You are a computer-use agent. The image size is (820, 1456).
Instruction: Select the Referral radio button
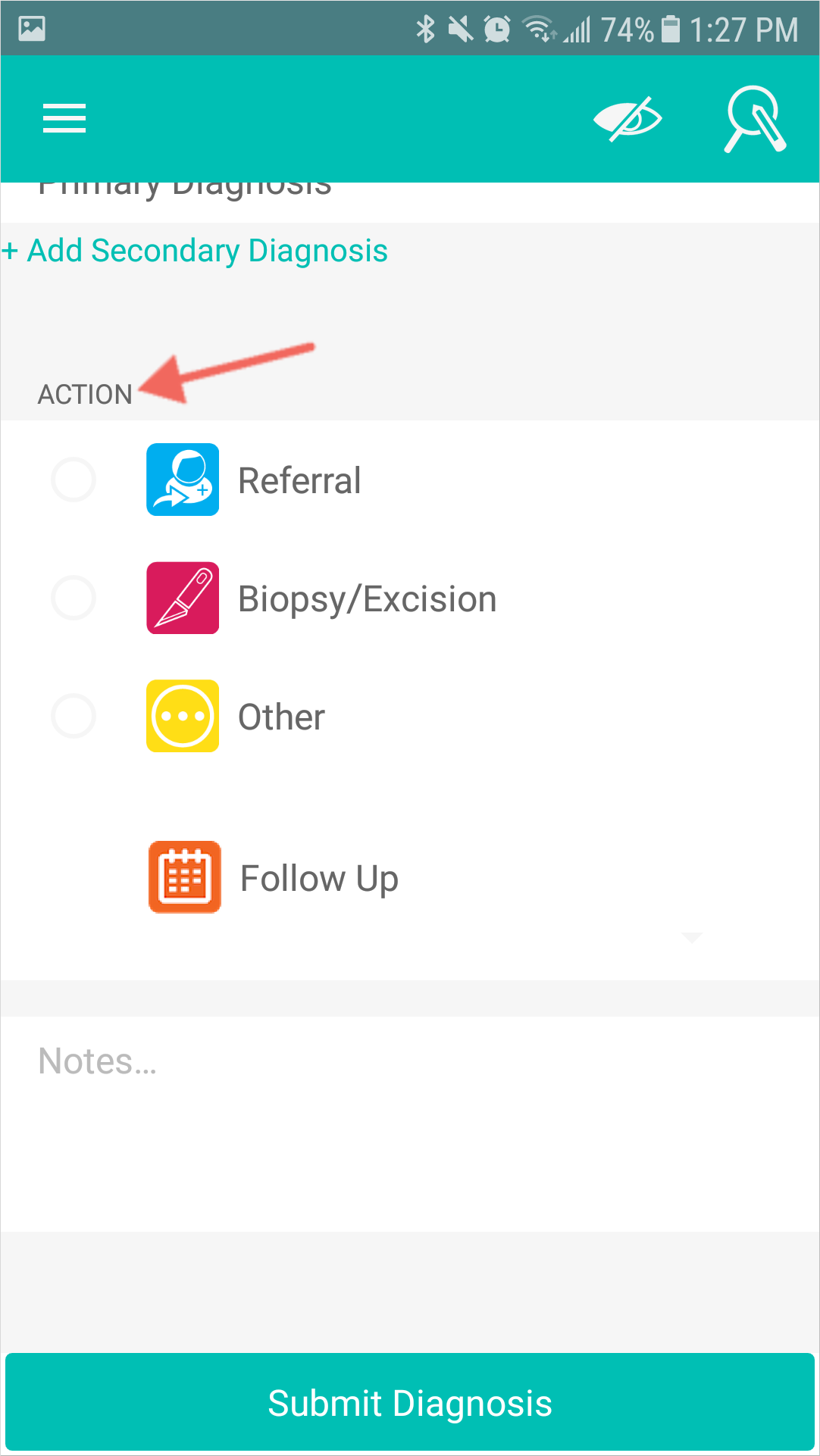[x=74, y=480]
